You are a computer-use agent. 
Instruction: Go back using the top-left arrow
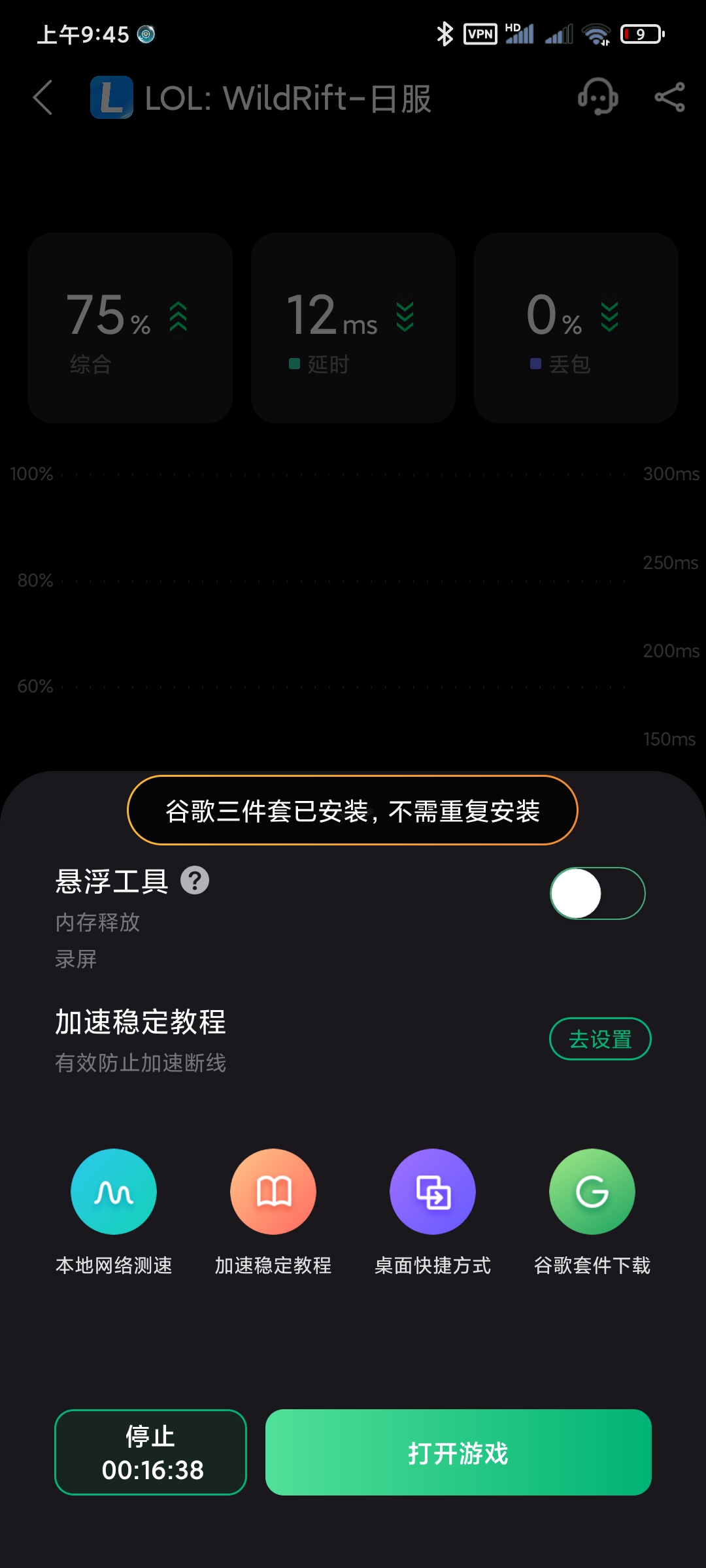[x=43, y=98]
